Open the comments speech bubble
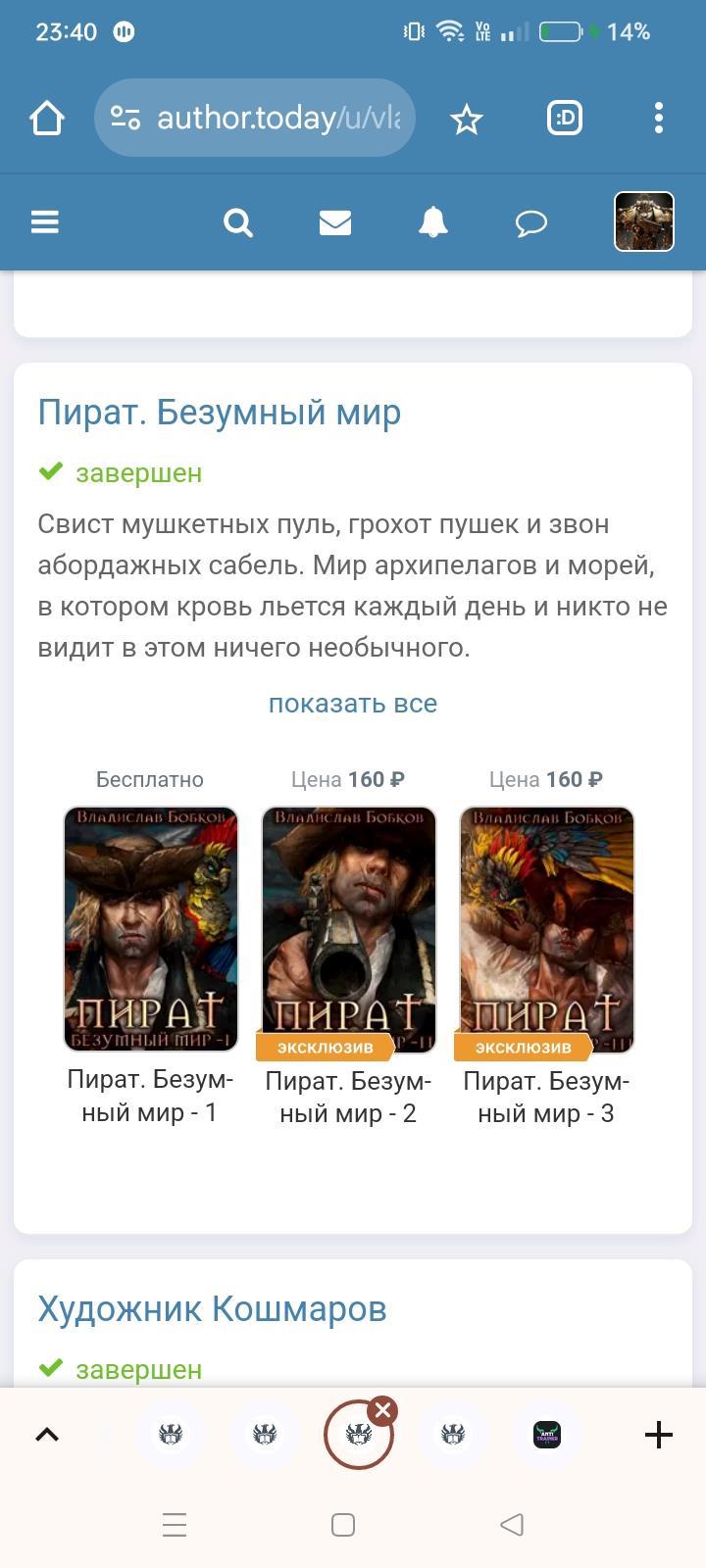The image size is (706, 1568). 530,223
